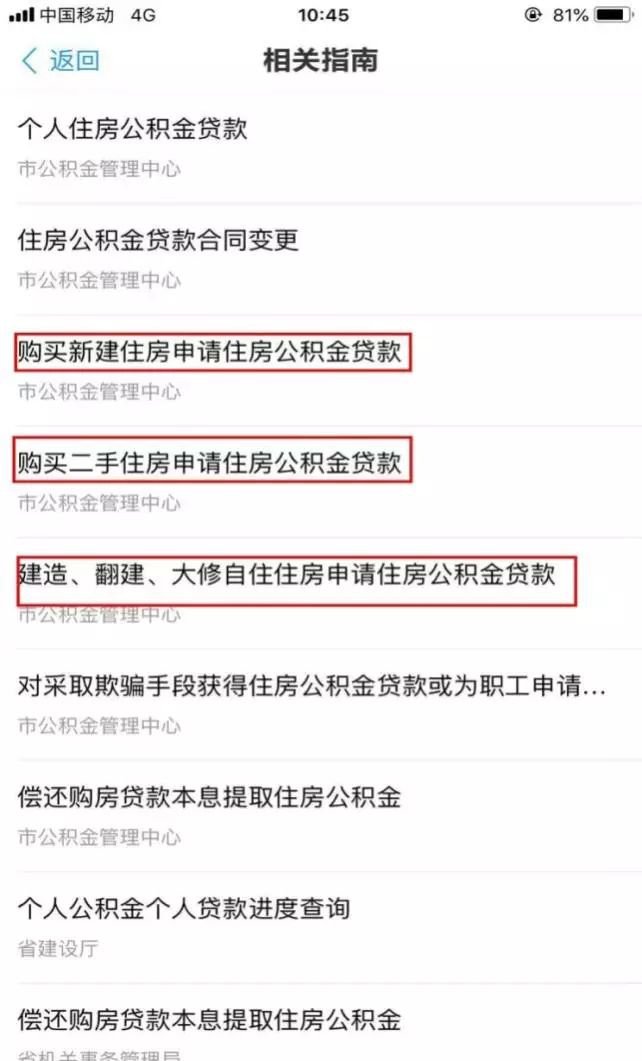Check 个人公积金个人贷款进度查询
The height and width of the screenshot is (1061, 642).
321,927
